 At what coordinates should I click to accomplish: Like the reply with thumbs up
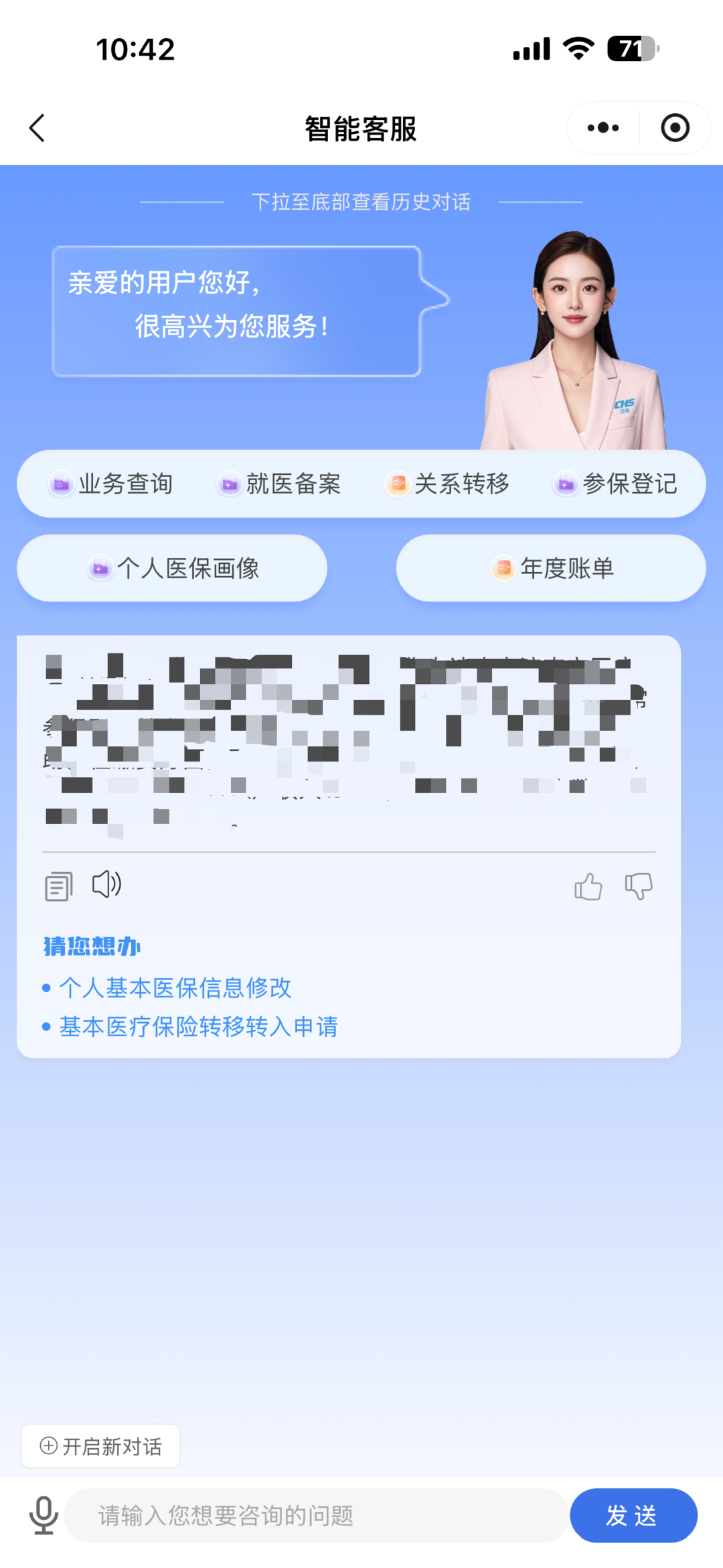click(588, 886)
